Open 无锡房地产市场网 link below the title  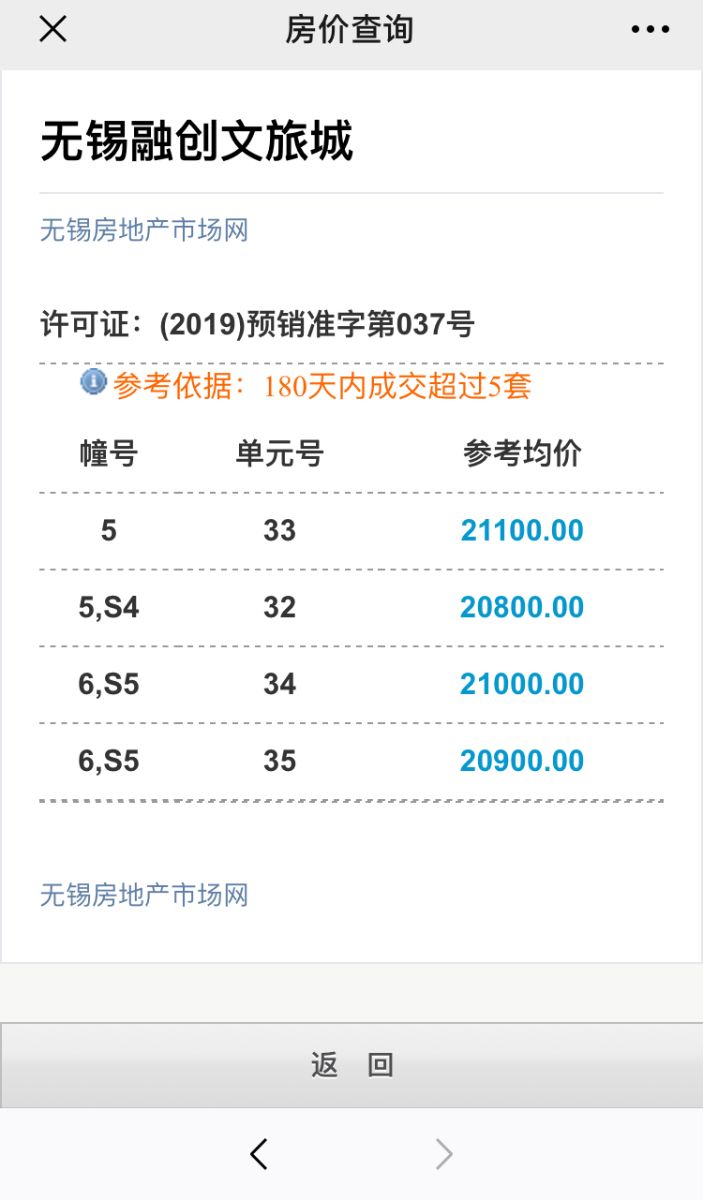[x=144, y=231]
